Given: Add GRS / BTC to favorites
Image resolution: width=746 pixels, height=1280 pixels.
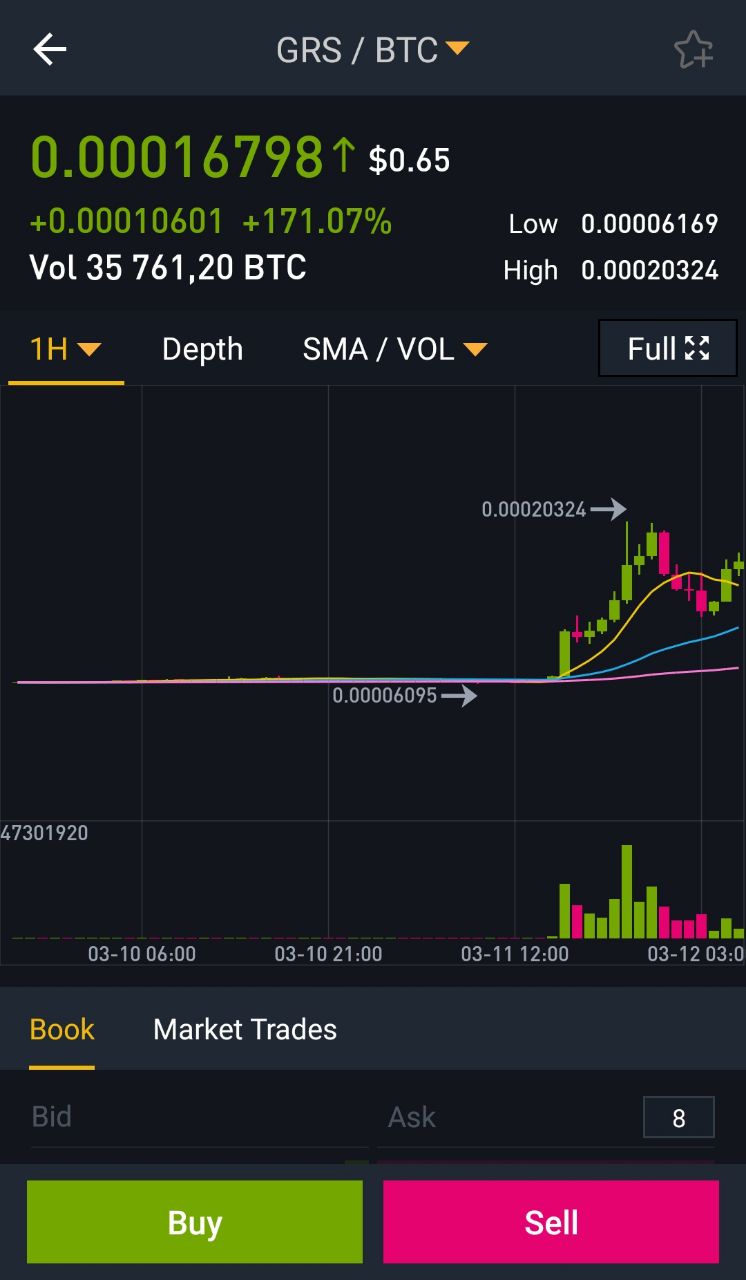Looking at the screenshot, I should click(692, 50).
